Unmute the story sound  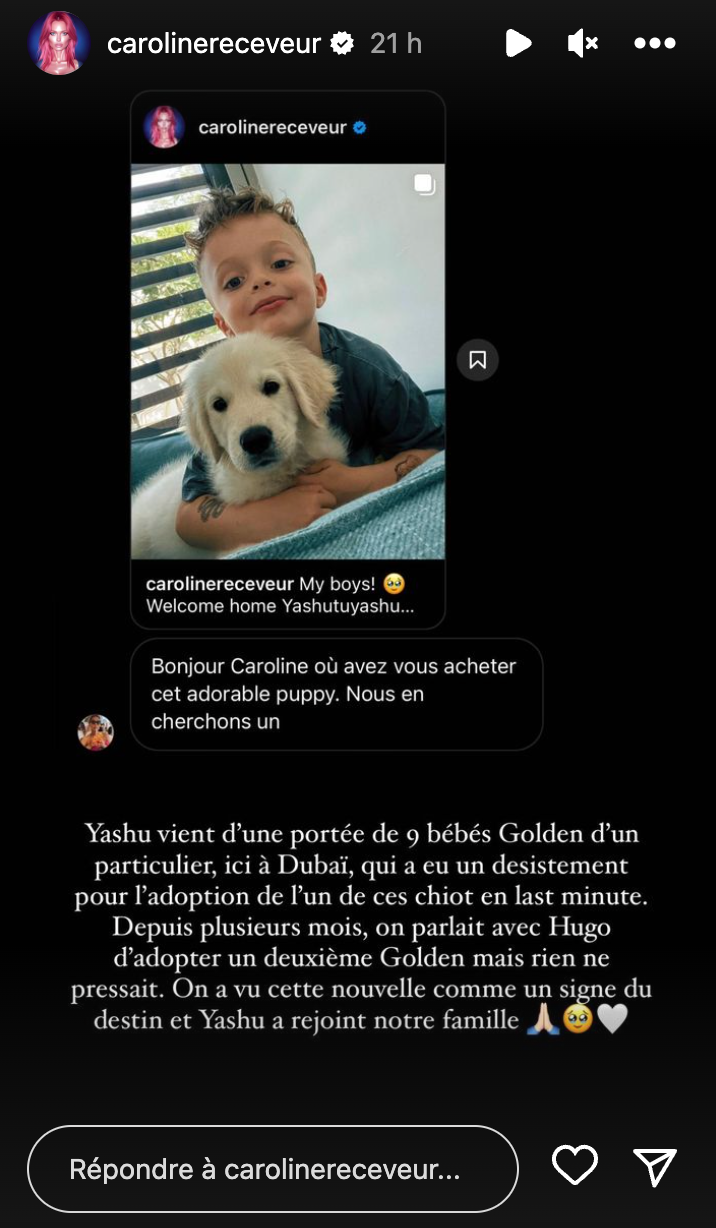tap(582, 43)
